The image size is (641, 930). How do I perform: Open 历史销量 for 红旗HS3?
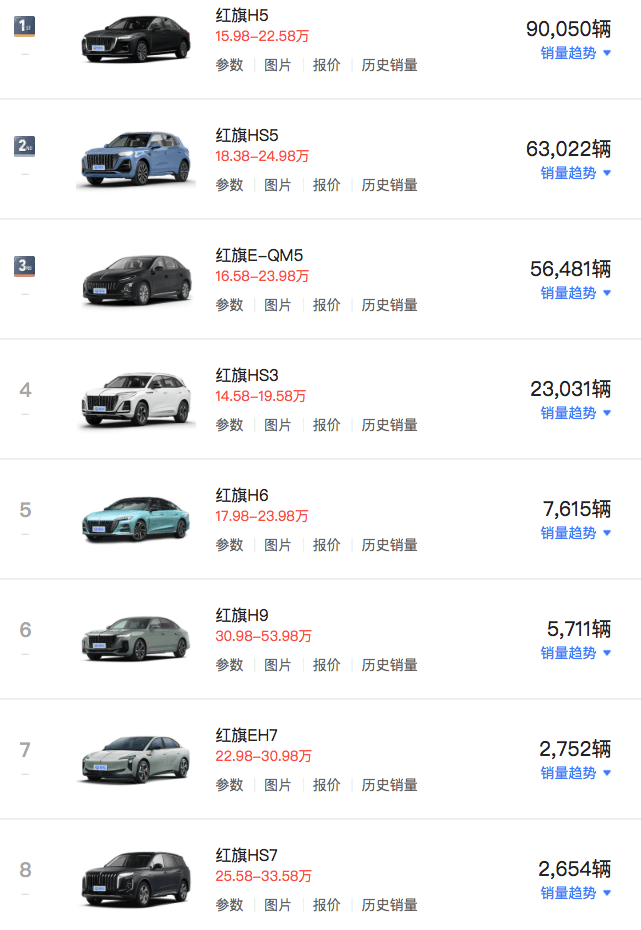389,425
